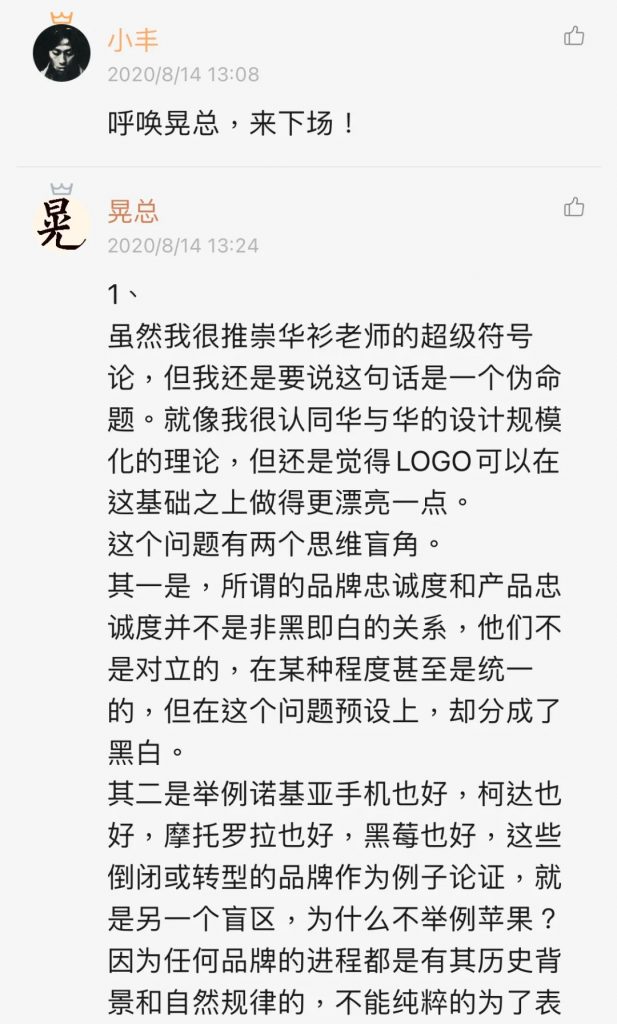Open 小丰's profile avatar

pyautogui.click(x=62, y=52)
